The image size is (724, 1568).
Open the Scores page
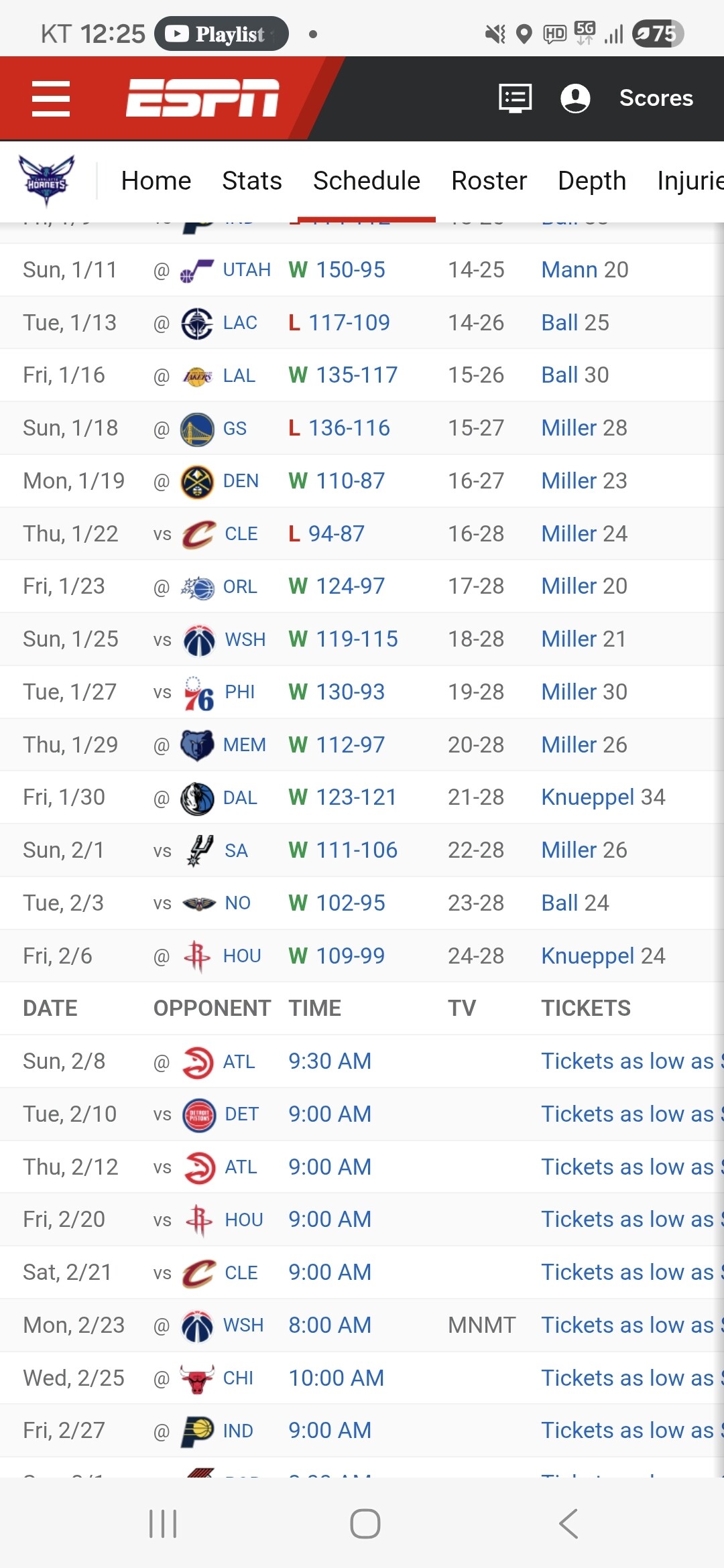tap(656, 99)
